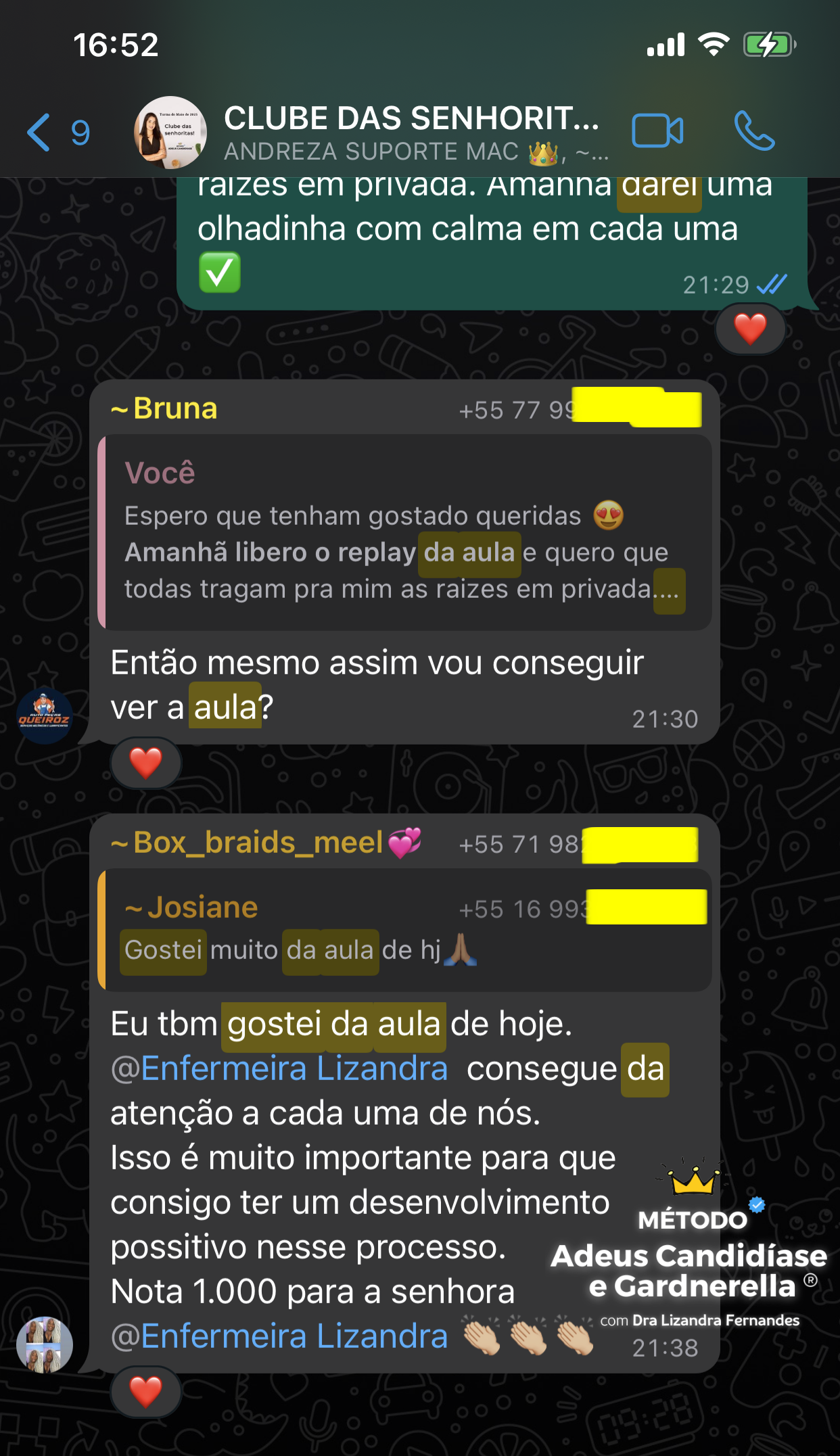Start a voice call with the group
Viewport: 840px width, 1456px height.
[754, 131]
